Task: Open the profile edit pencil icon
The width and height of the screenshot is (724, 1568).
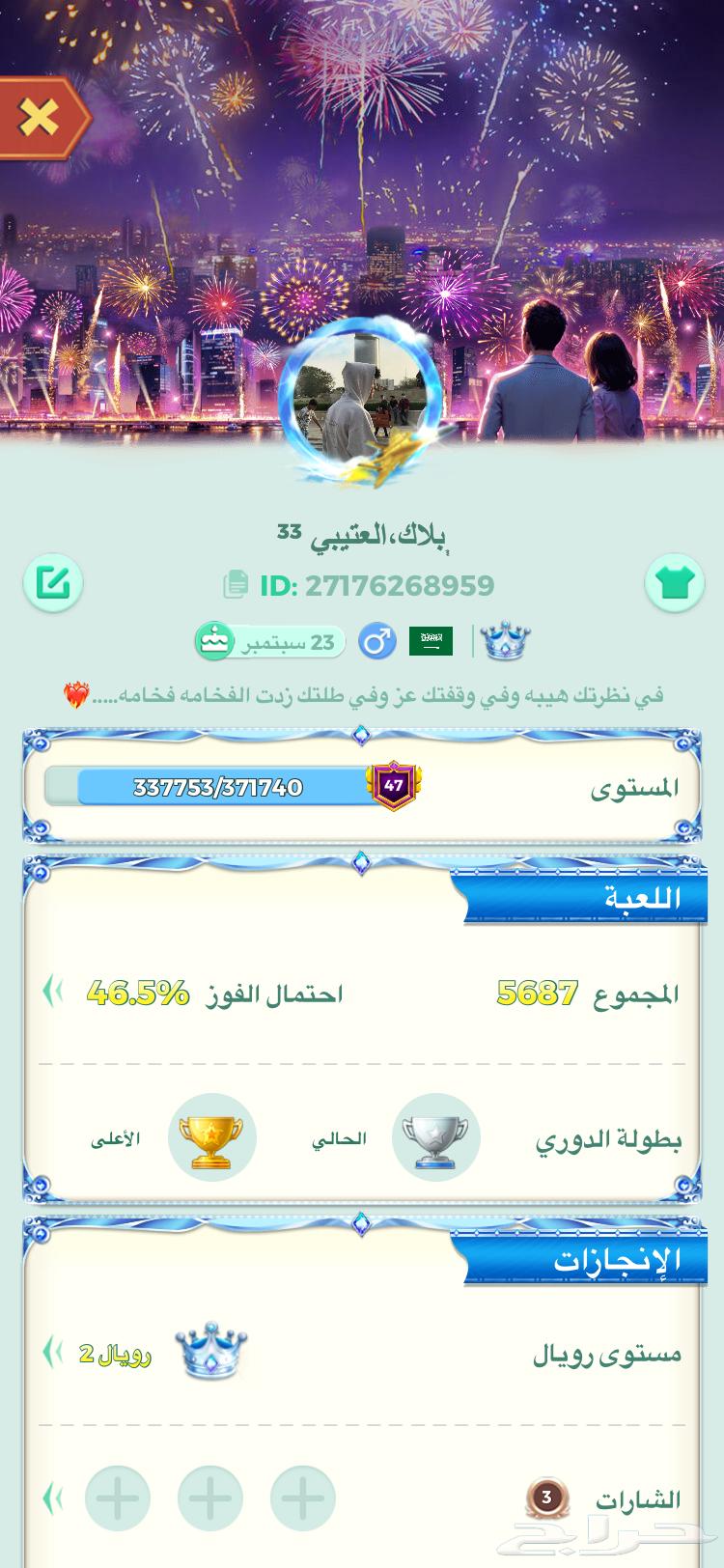Action: pos(55,582)
